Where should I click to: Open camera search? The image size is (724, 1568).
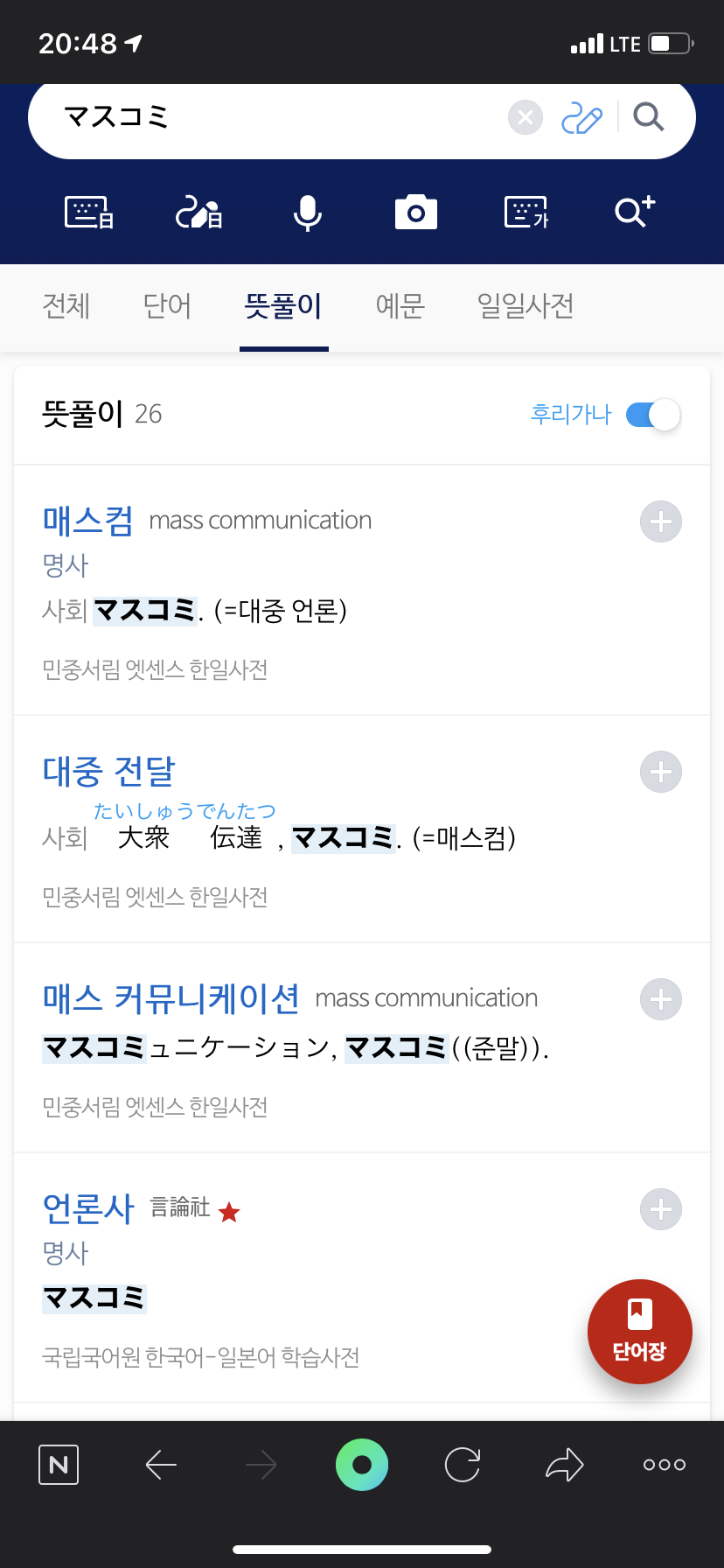(x=416, y=213)
